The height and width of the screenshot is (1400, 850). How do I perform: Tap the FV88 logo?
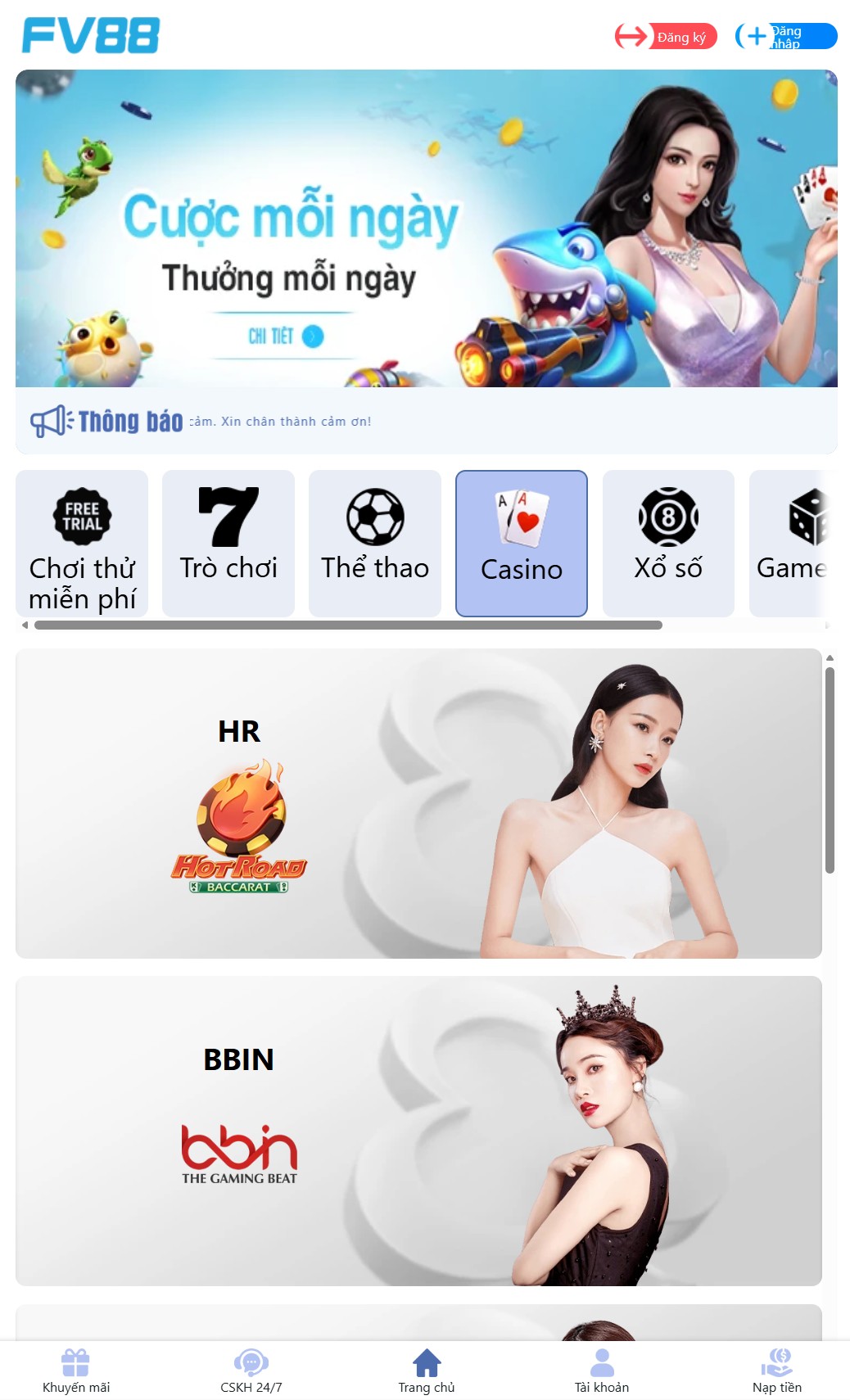(91, 36)
